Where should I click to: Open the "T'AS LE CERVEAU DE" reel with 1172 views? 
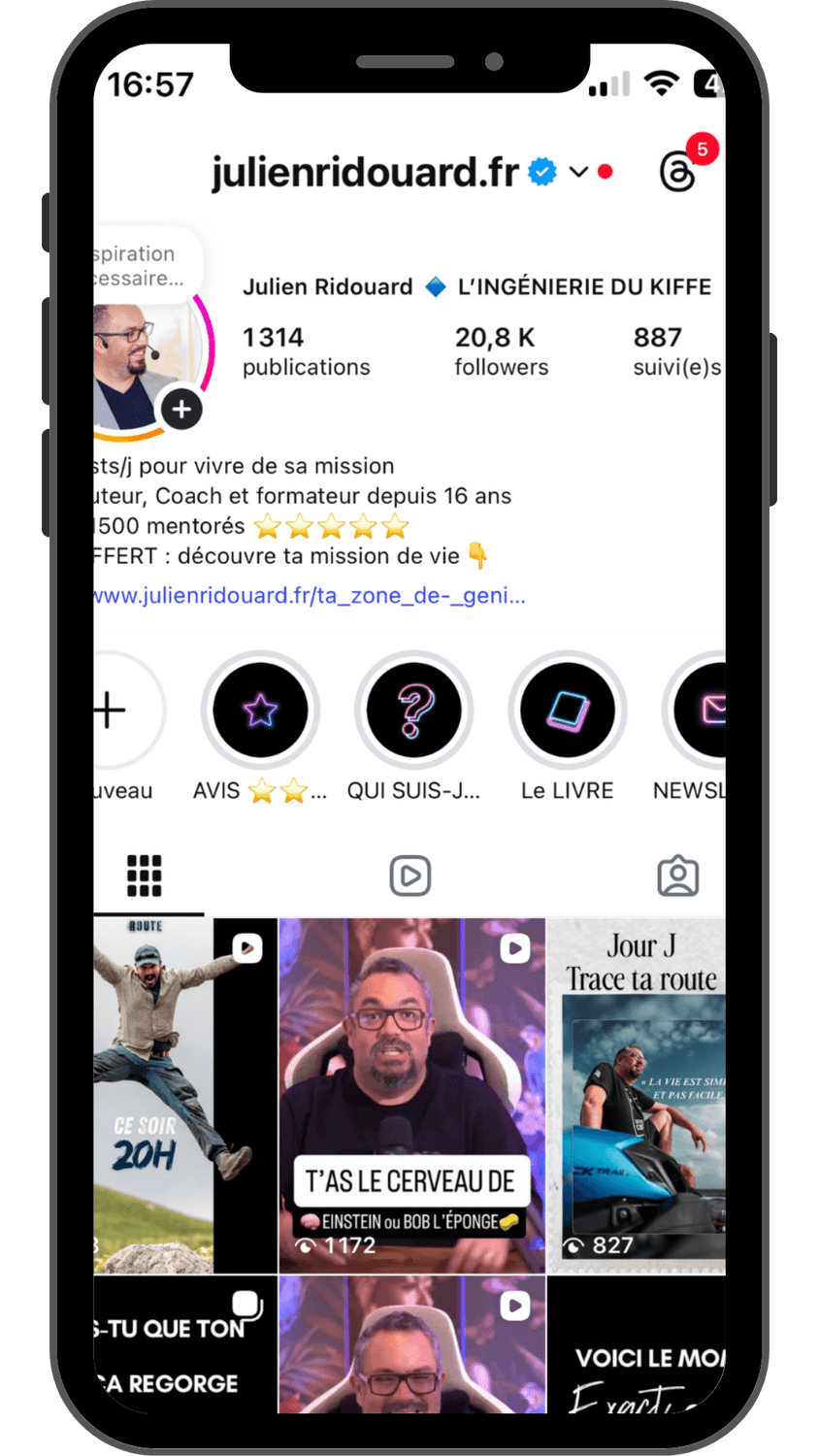[x=412, y=1095]
